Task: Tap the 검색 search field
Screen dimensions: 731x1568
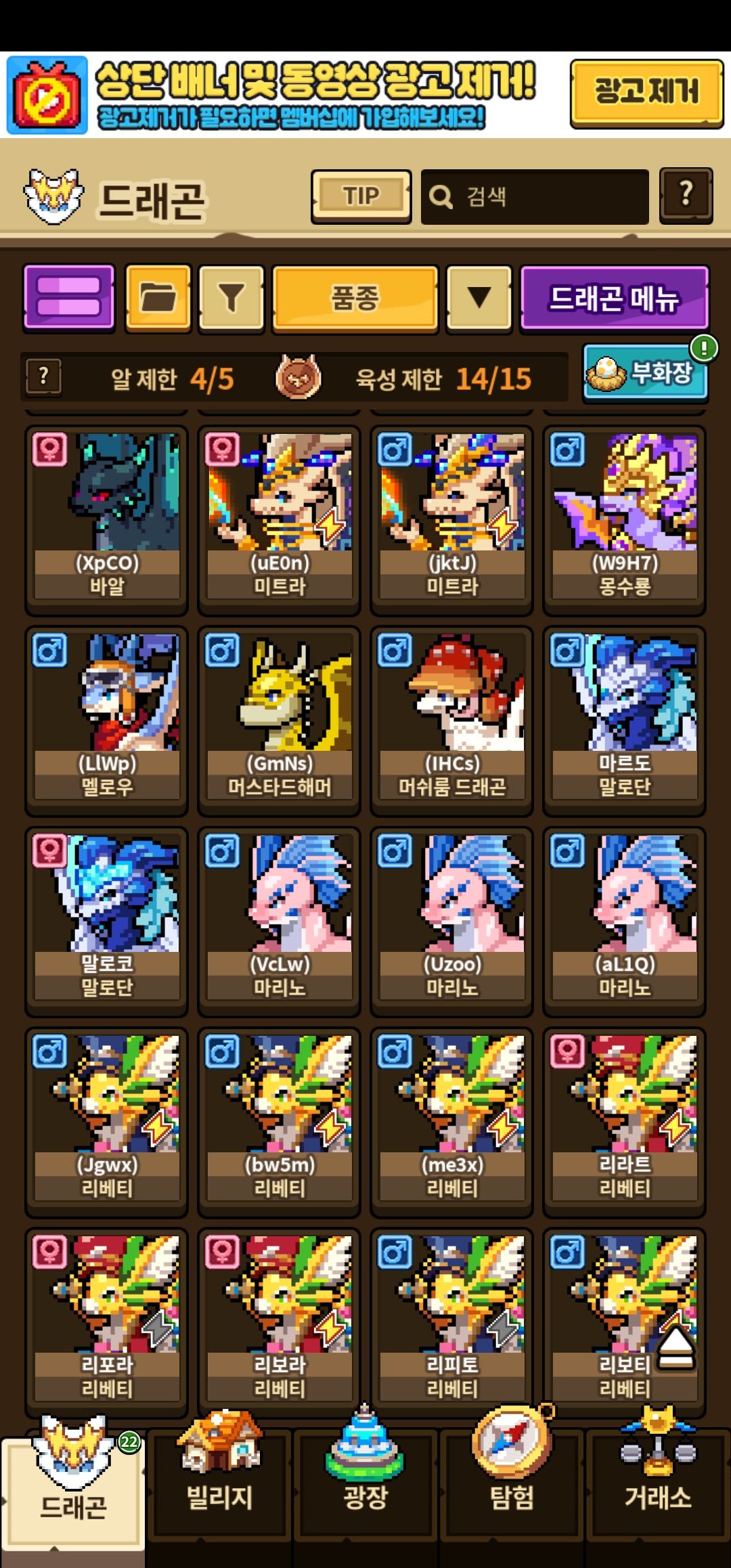Action: tap(535, 197)
